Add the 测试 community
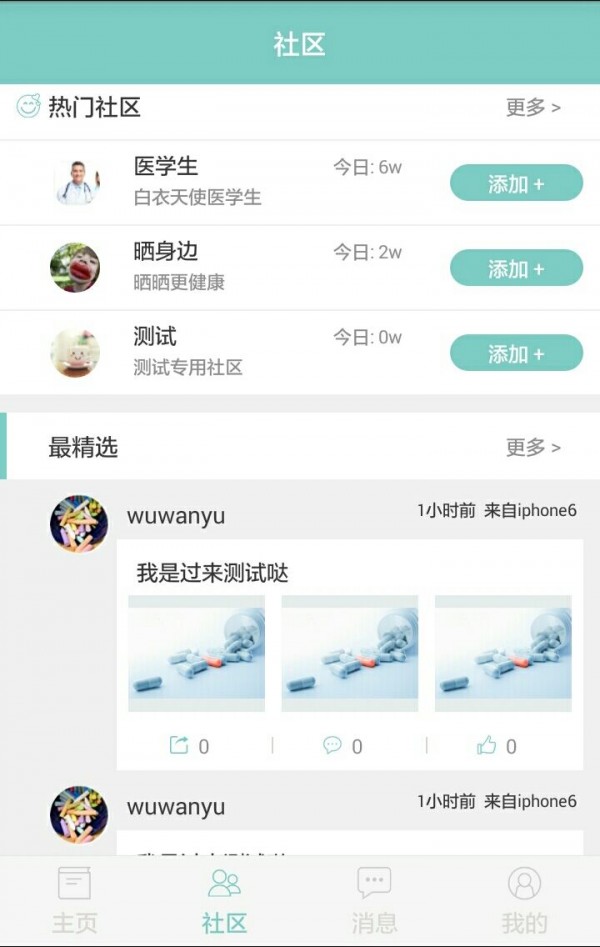 tap(516, 353)
